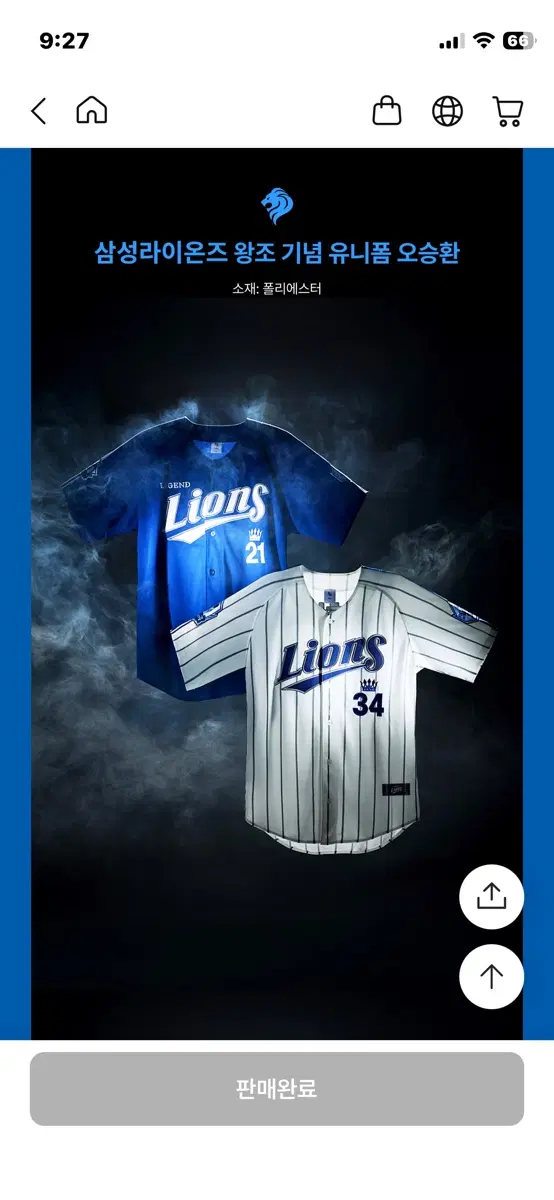Go back with the top-left arrow
The image size is (554, 1200).
click(38, 111)
